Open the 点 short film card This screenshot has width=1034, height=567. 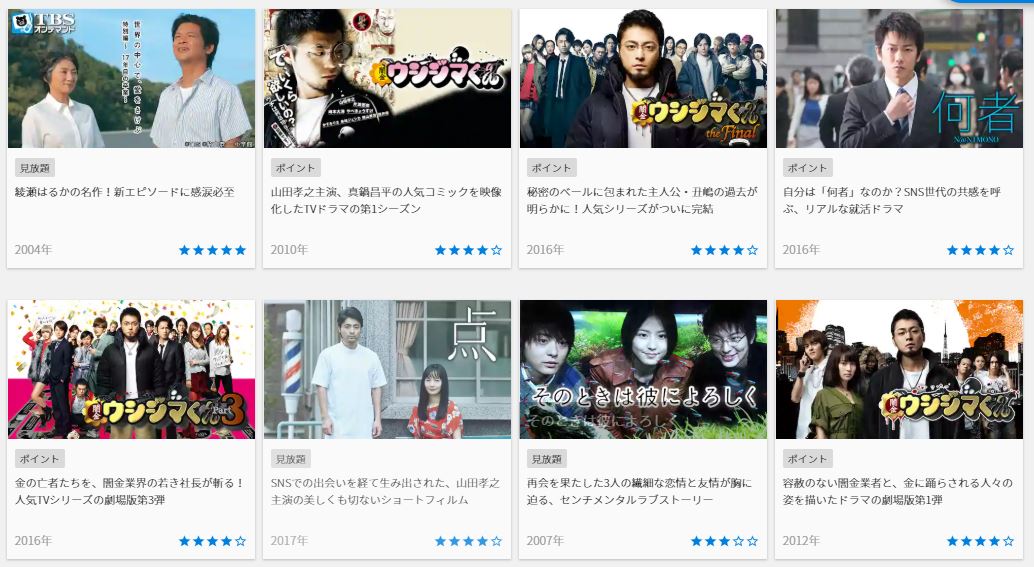387,370
